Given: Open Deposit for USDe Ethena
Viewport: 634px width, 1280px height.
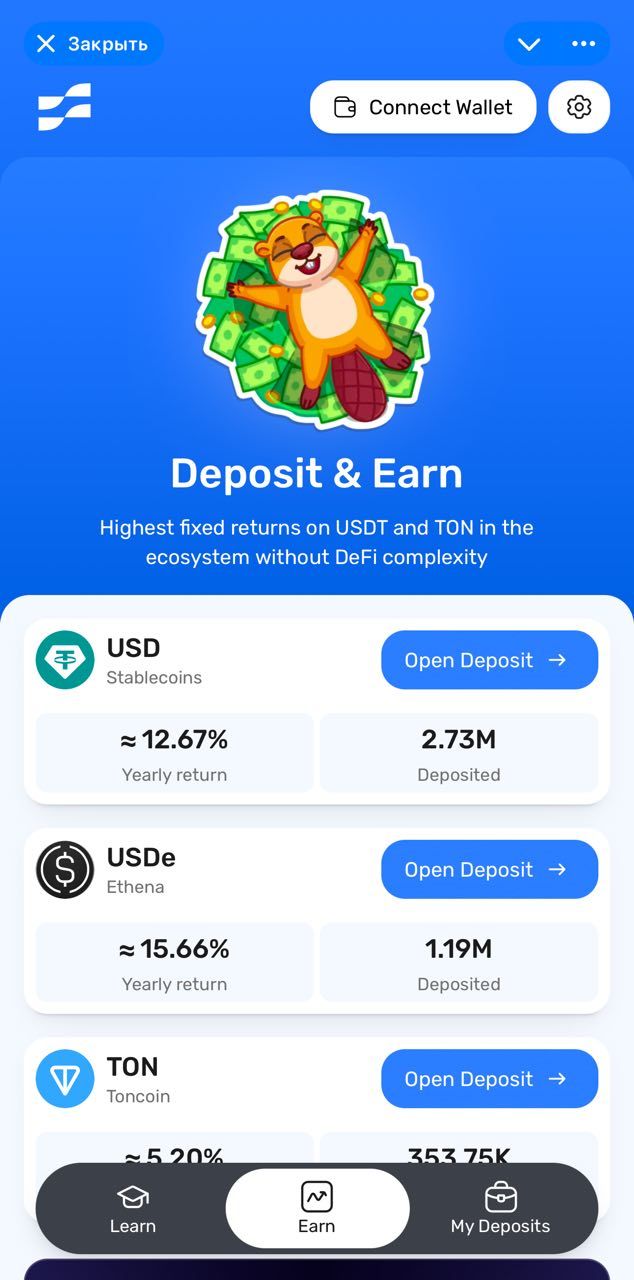Looking at the screenshot, I should [489, 870].
